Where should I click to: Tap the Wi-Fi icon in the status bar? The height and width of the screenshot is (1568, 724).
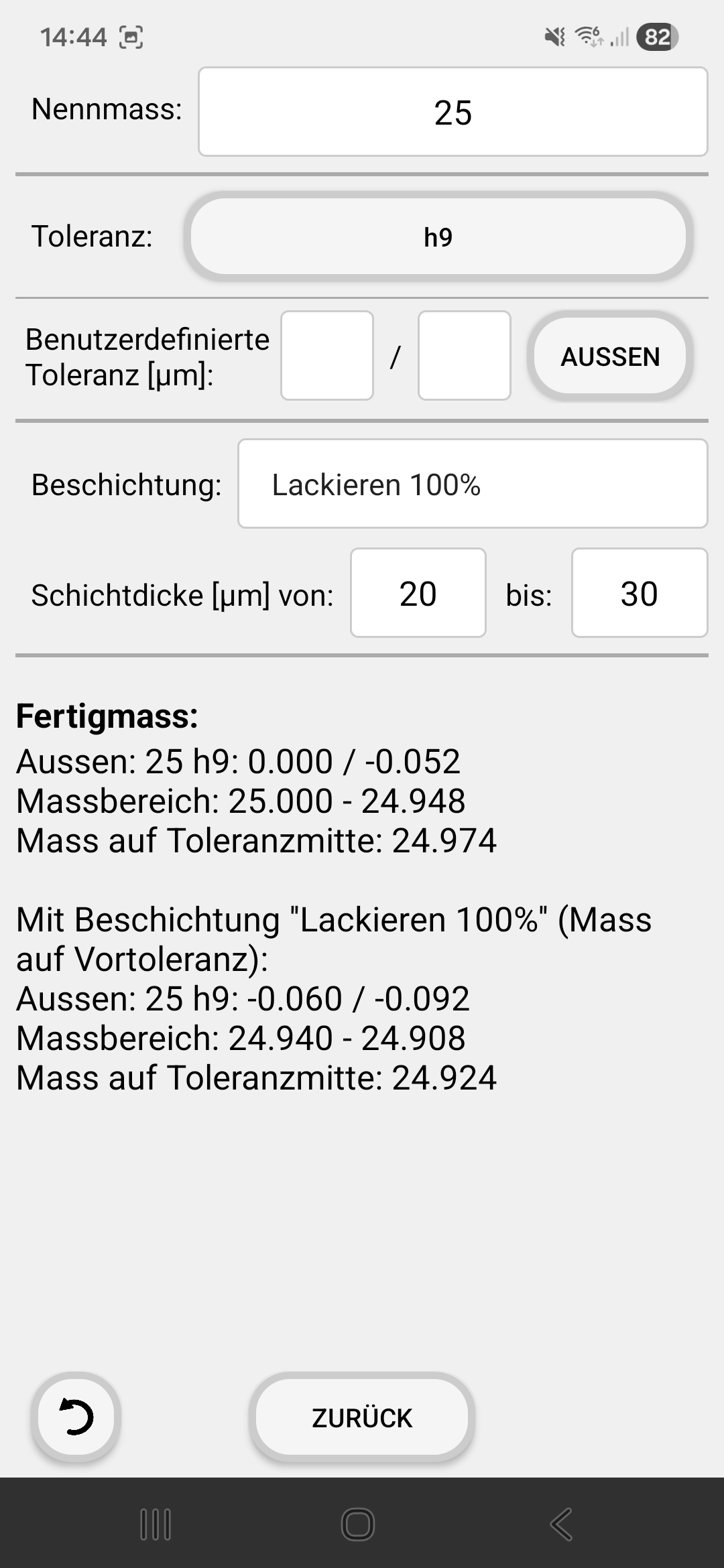[589, 37]
